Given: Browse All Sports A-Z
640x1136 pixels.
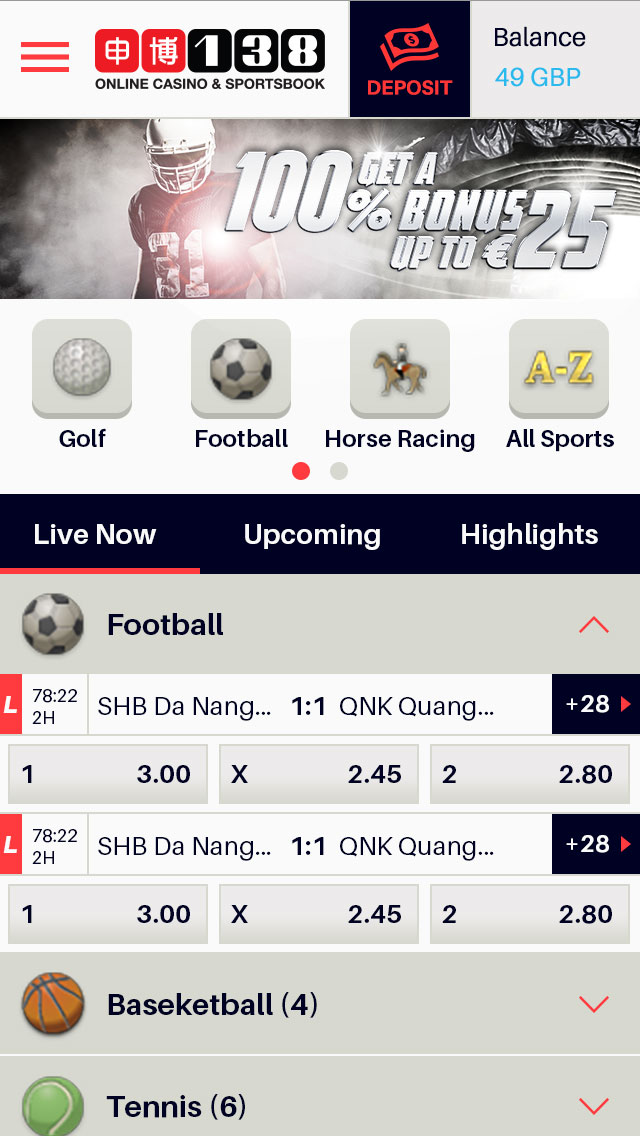Looking at the screenshot, I should (559, 368).
